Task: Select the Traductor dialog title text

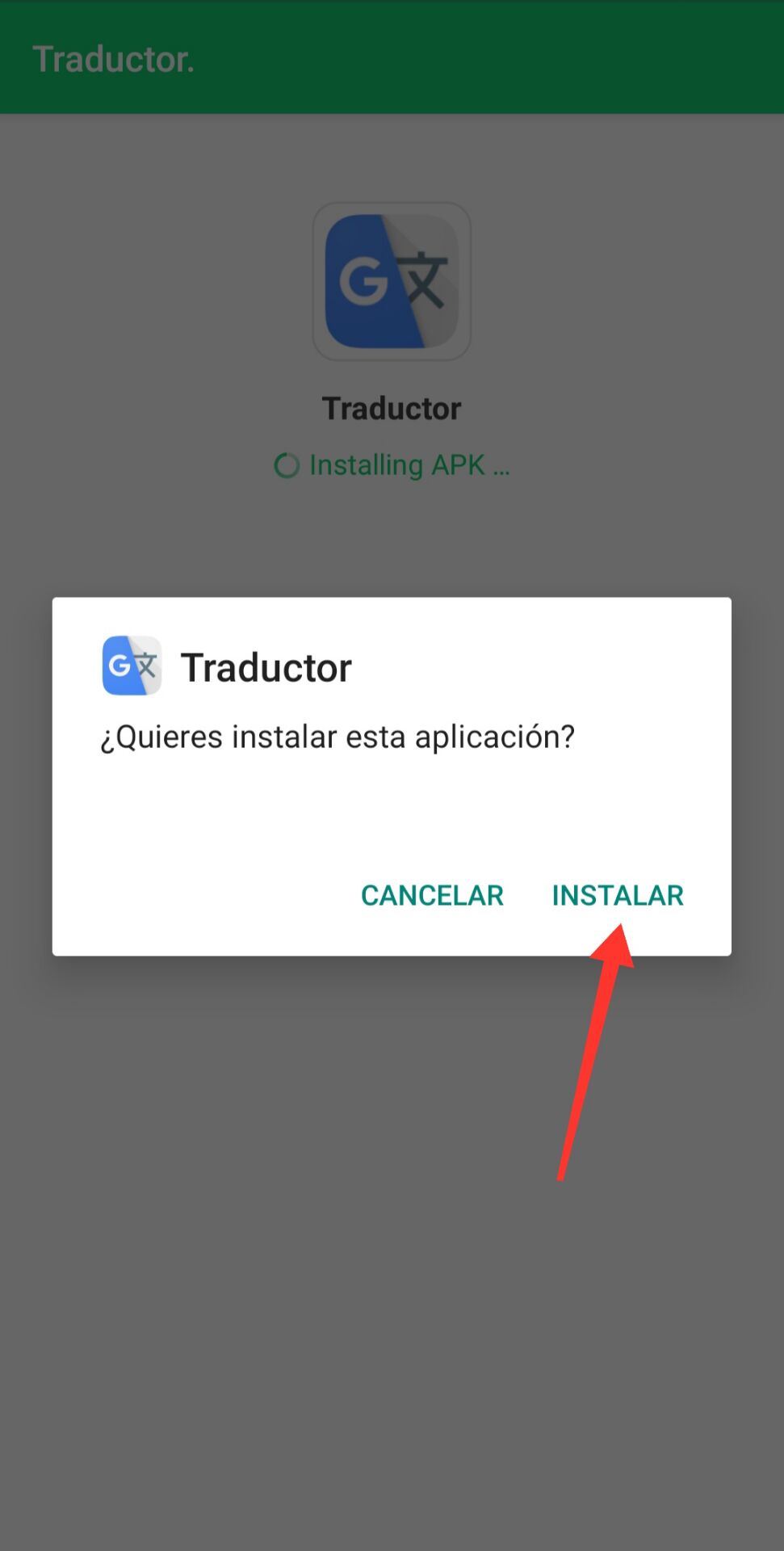Action: pos(266,666)
